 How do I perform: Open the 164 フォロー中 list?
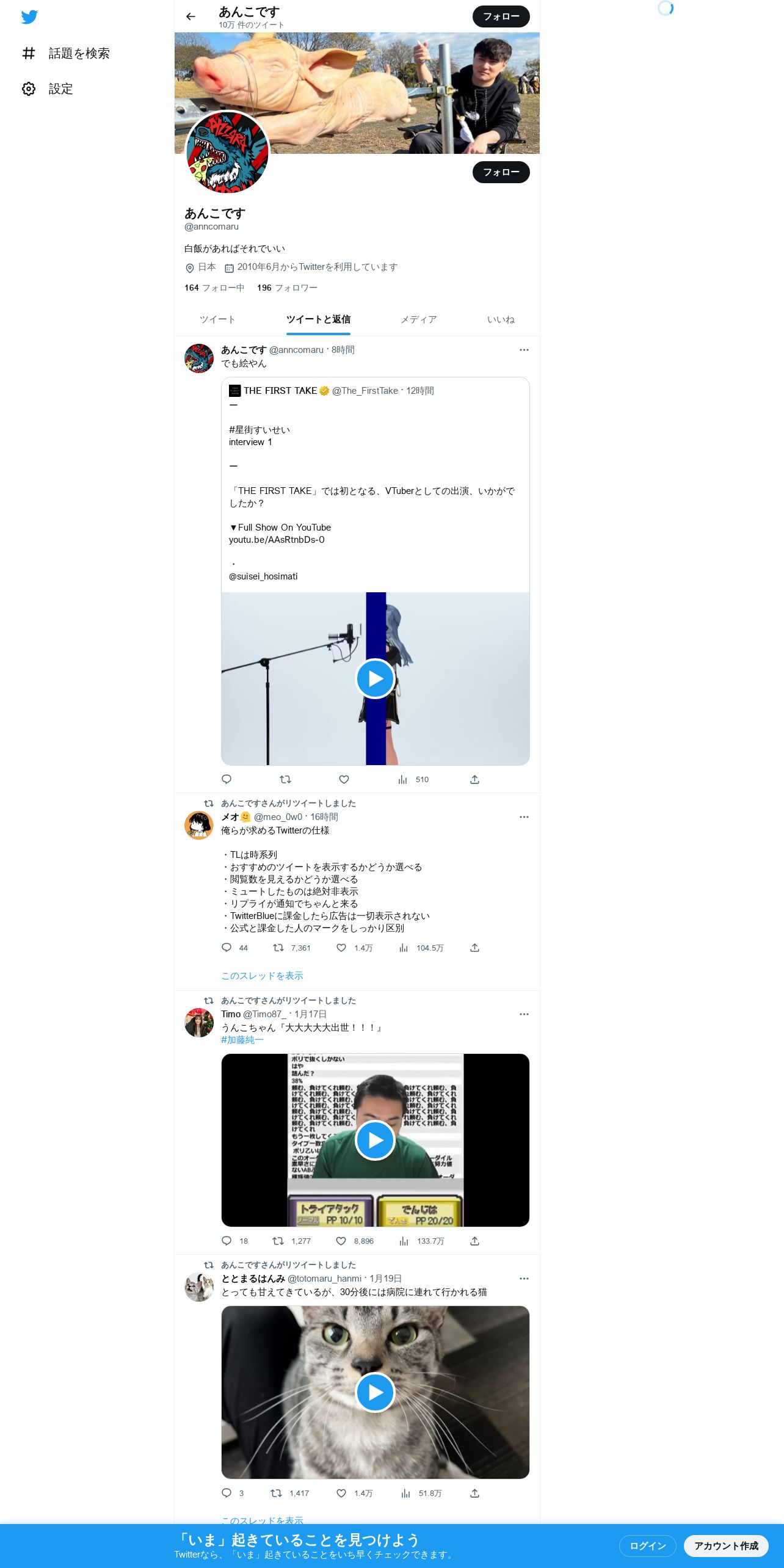(x=214, y=288)
